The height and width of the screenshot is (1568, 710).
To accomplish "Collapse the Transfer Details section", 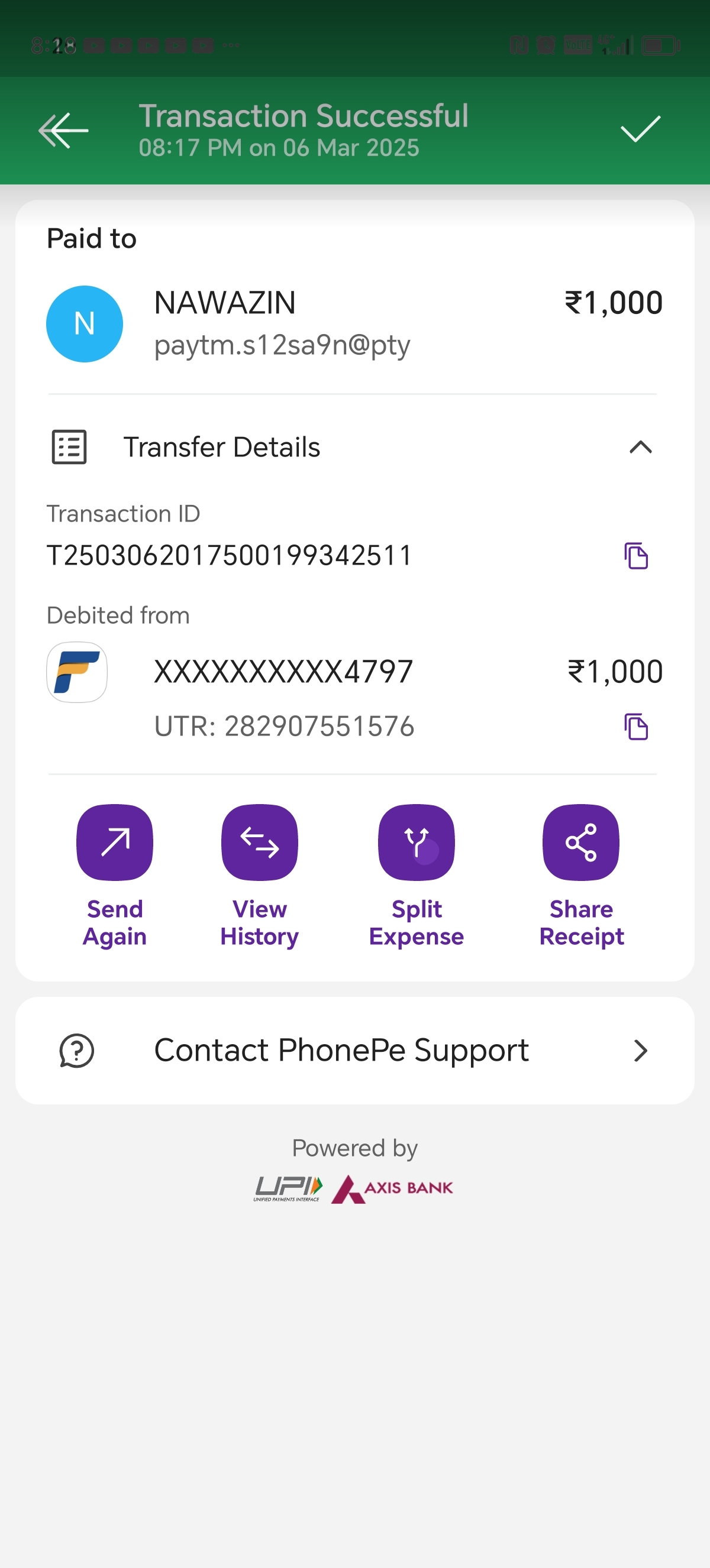I will click(x=640, y=448).
